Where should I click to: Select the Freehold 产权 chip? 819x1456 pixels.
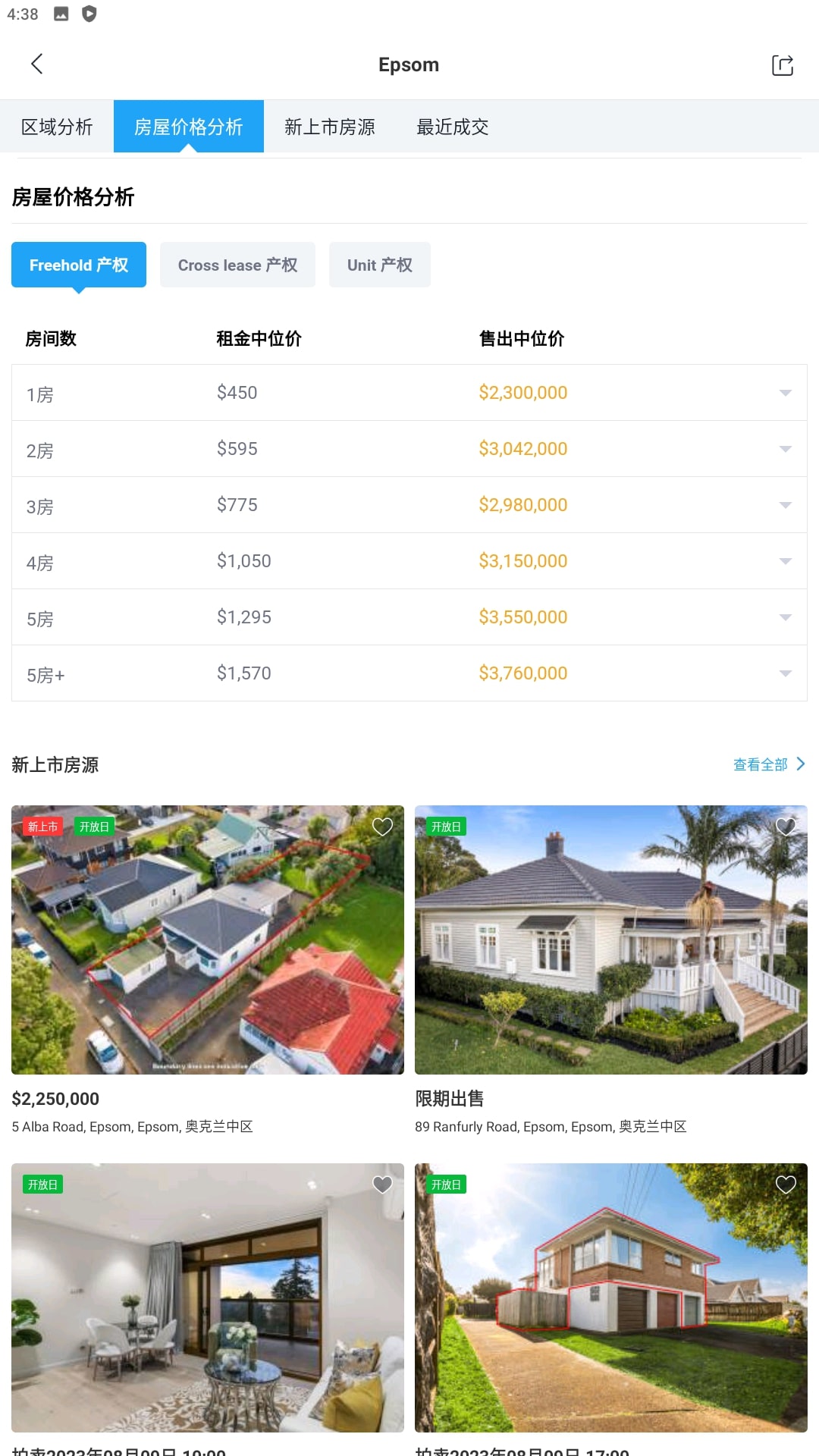pyautogui.click(x=79, y=265)
